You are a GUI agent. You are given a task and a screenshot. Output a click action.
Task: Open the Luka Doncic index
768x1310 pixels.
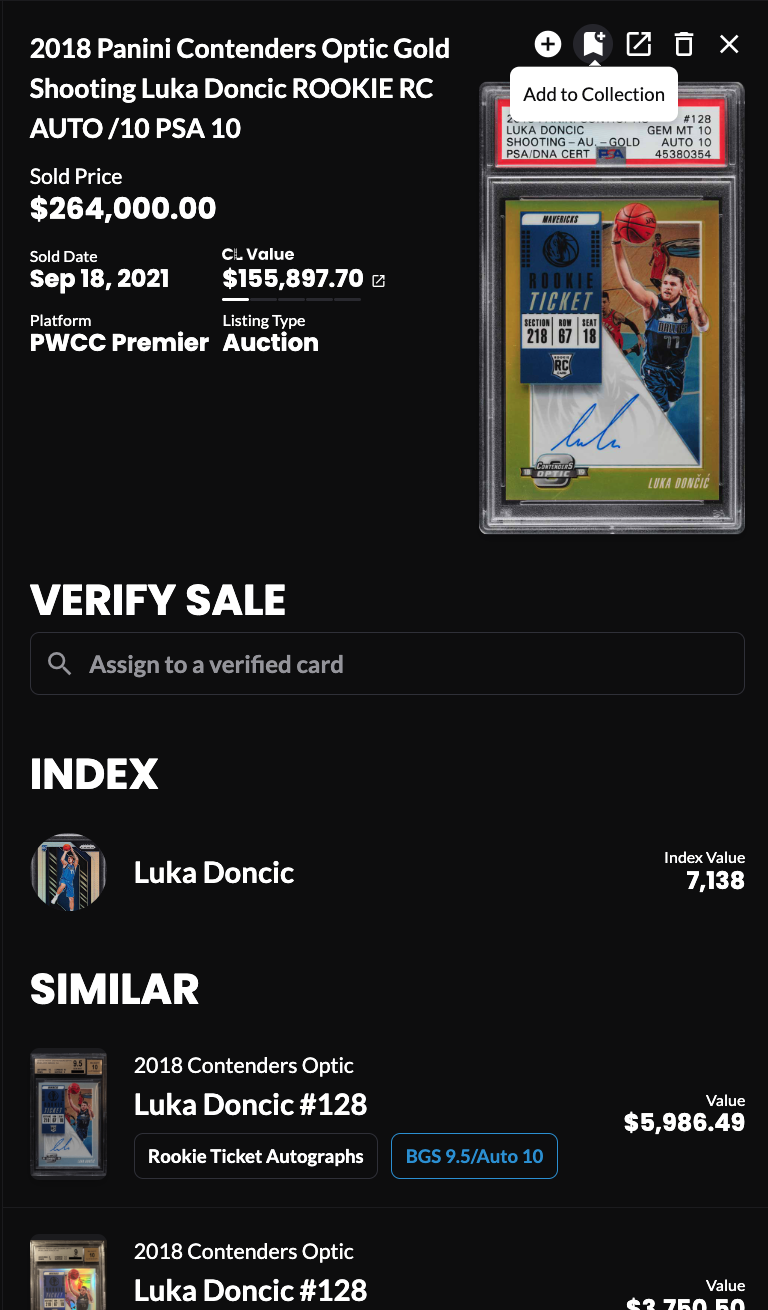point(214,872)
